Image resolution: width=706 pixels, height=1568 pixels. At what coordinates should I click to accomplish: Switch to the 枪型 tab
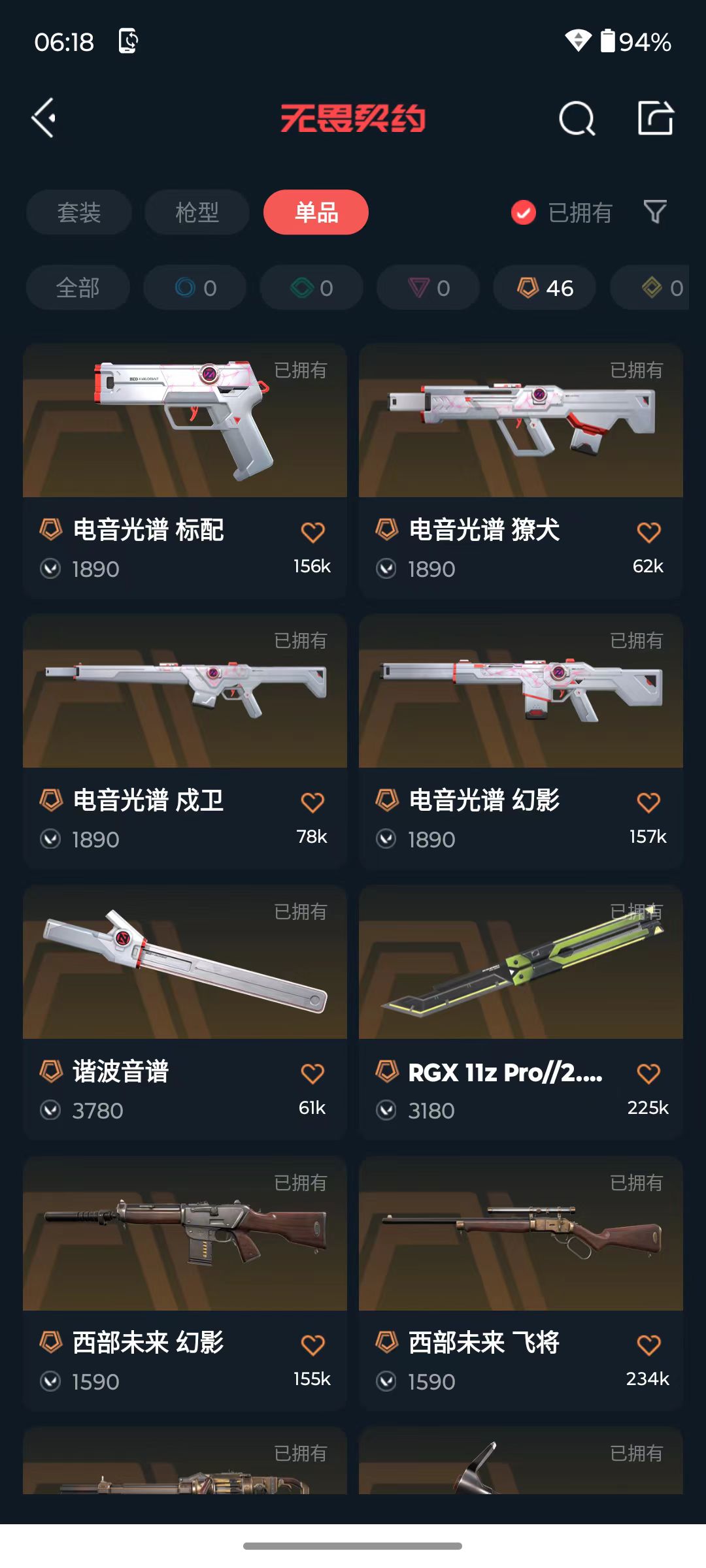point(197,212)
